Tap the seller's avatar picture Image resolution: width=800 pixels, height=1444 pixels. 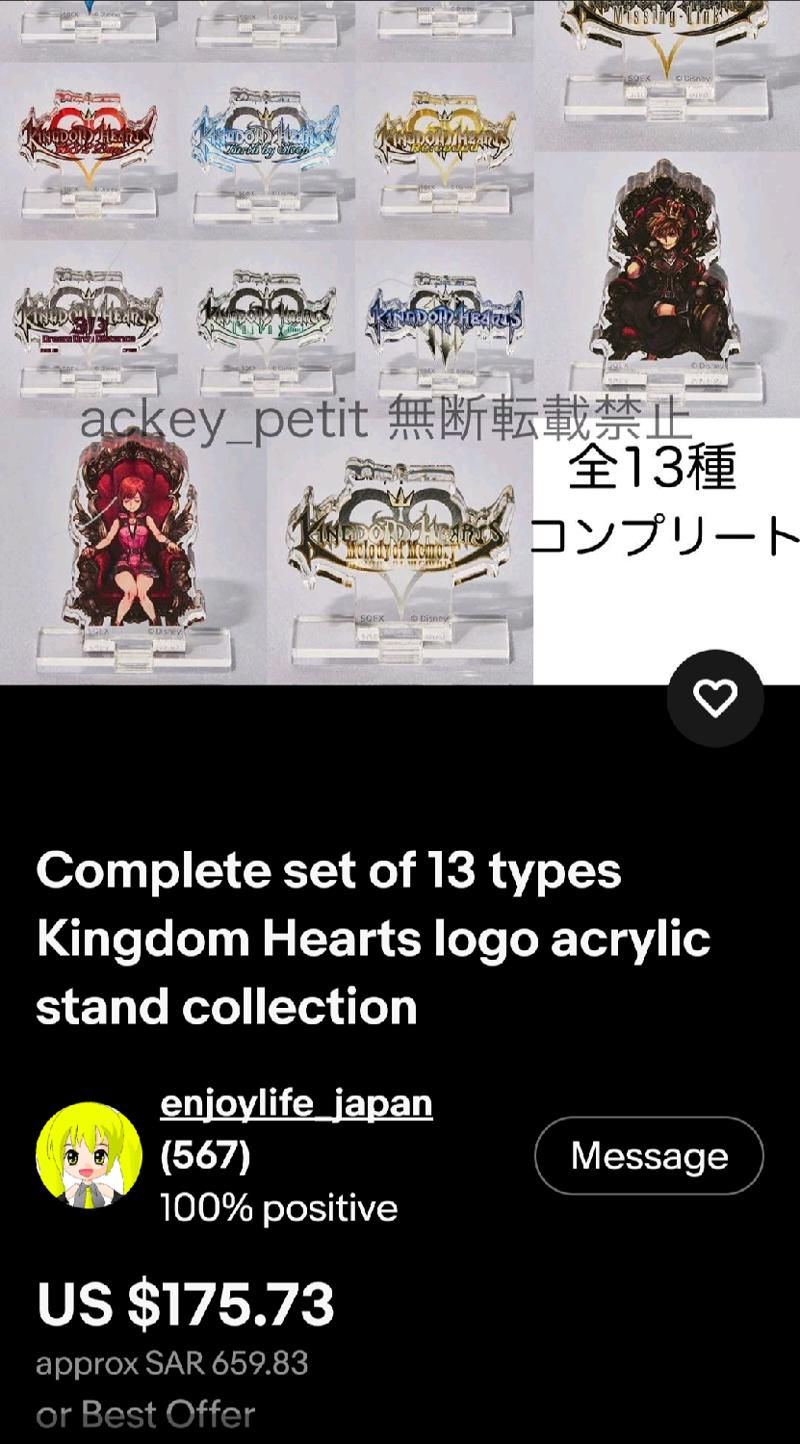[x=88, y=1155]
